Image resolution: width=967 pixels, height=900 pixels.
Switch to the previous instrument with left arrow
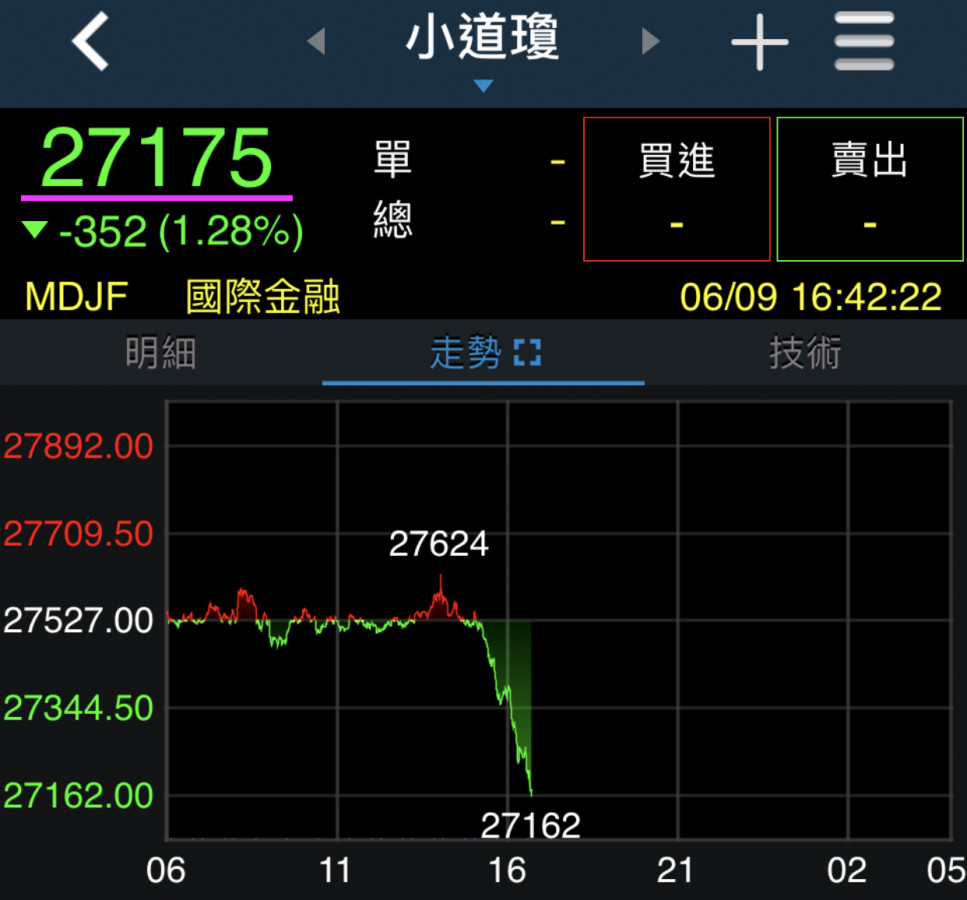316,42
